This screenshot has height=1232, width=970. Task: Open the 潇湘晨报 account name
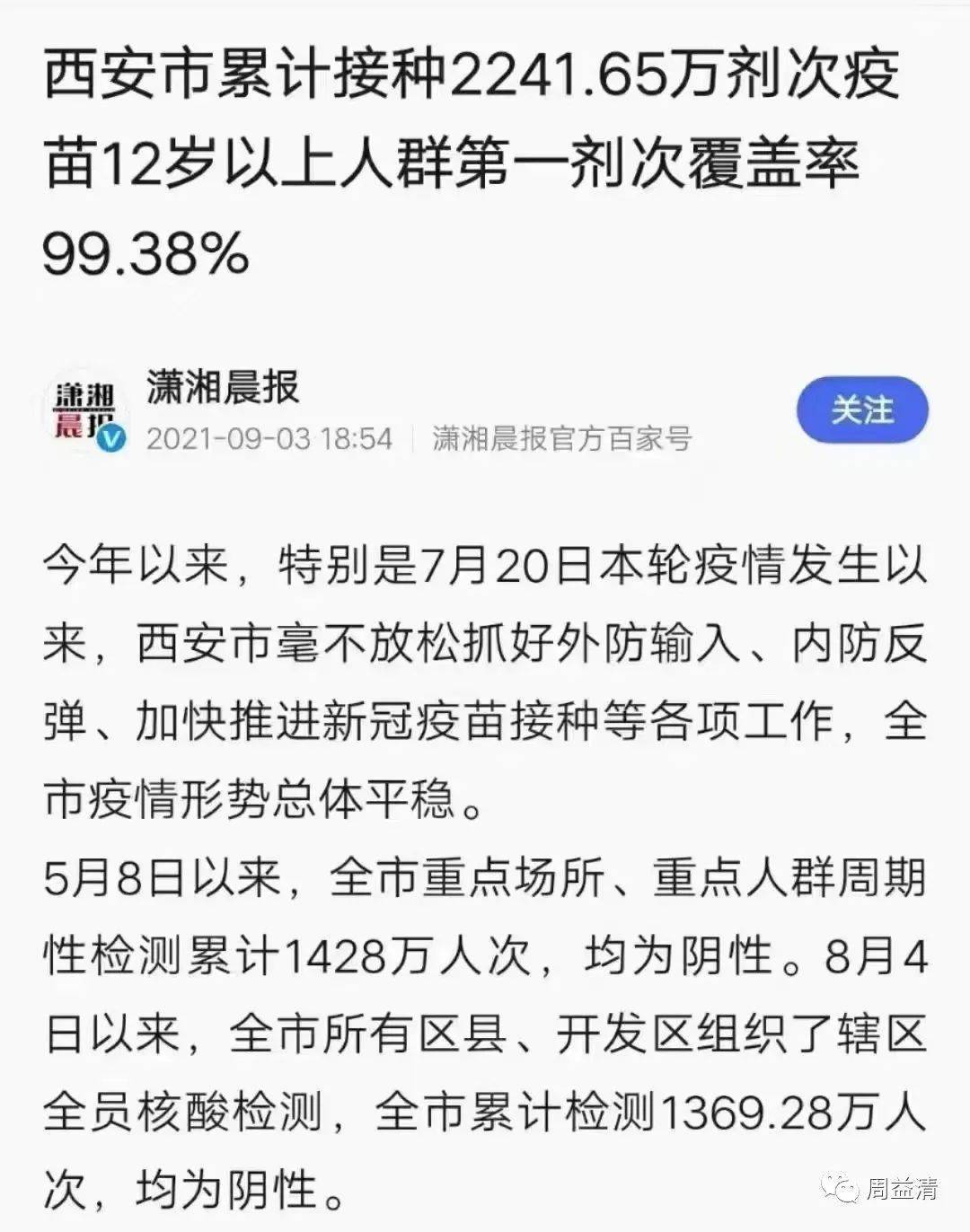tap(222, 387)
